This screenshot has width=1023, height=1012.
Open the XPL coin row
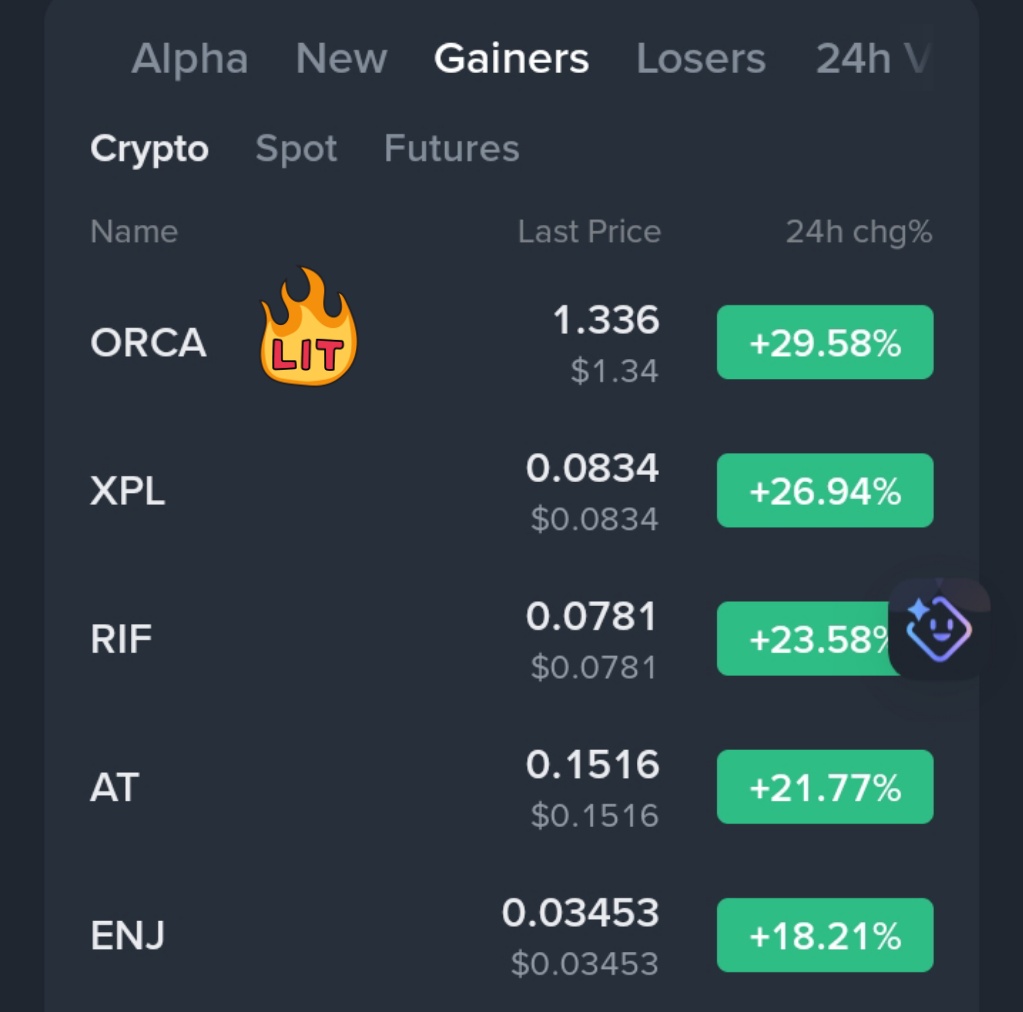point(512,490)
